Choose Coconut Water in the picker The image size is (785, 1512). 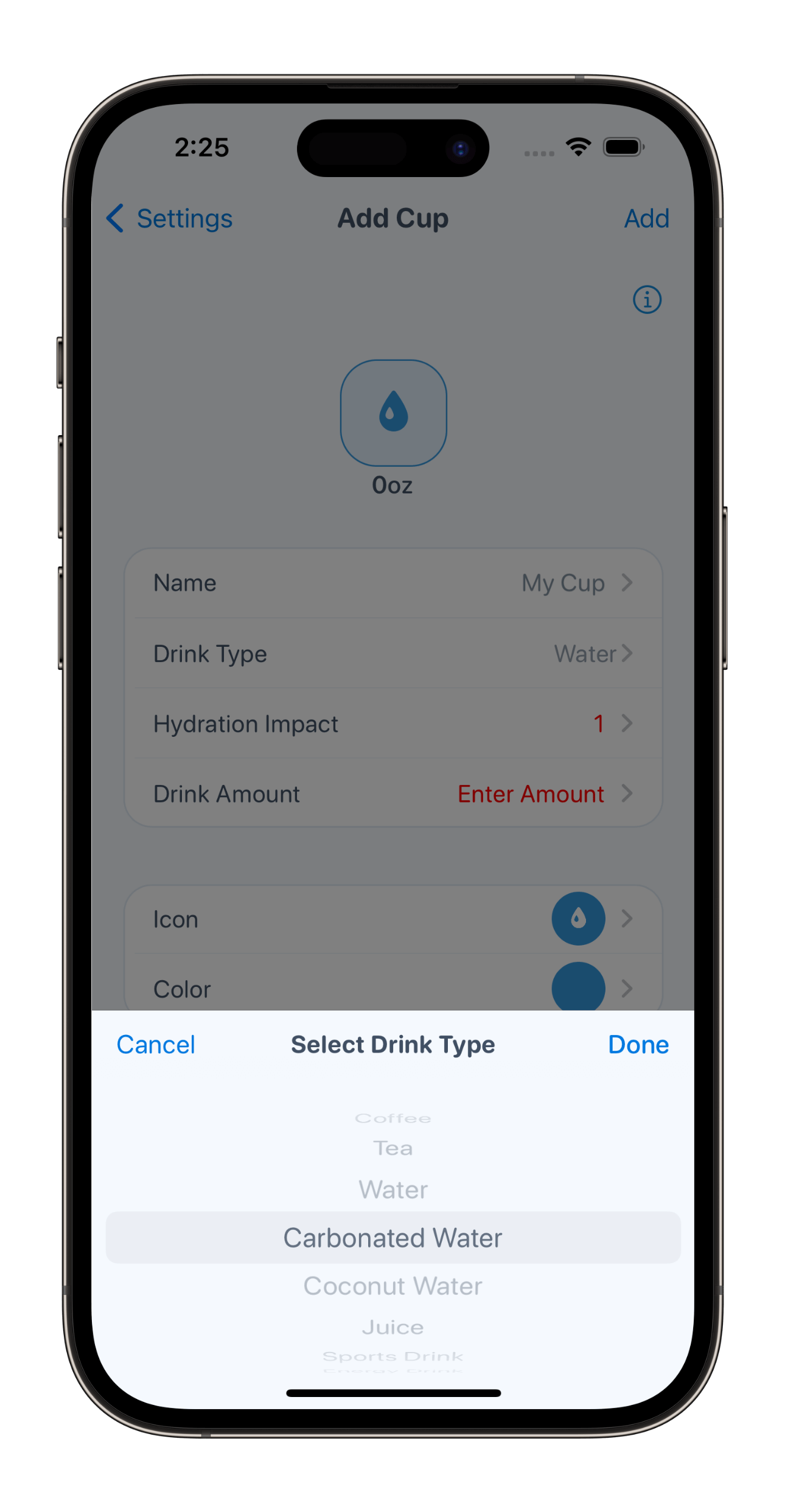coord(393,1286)
